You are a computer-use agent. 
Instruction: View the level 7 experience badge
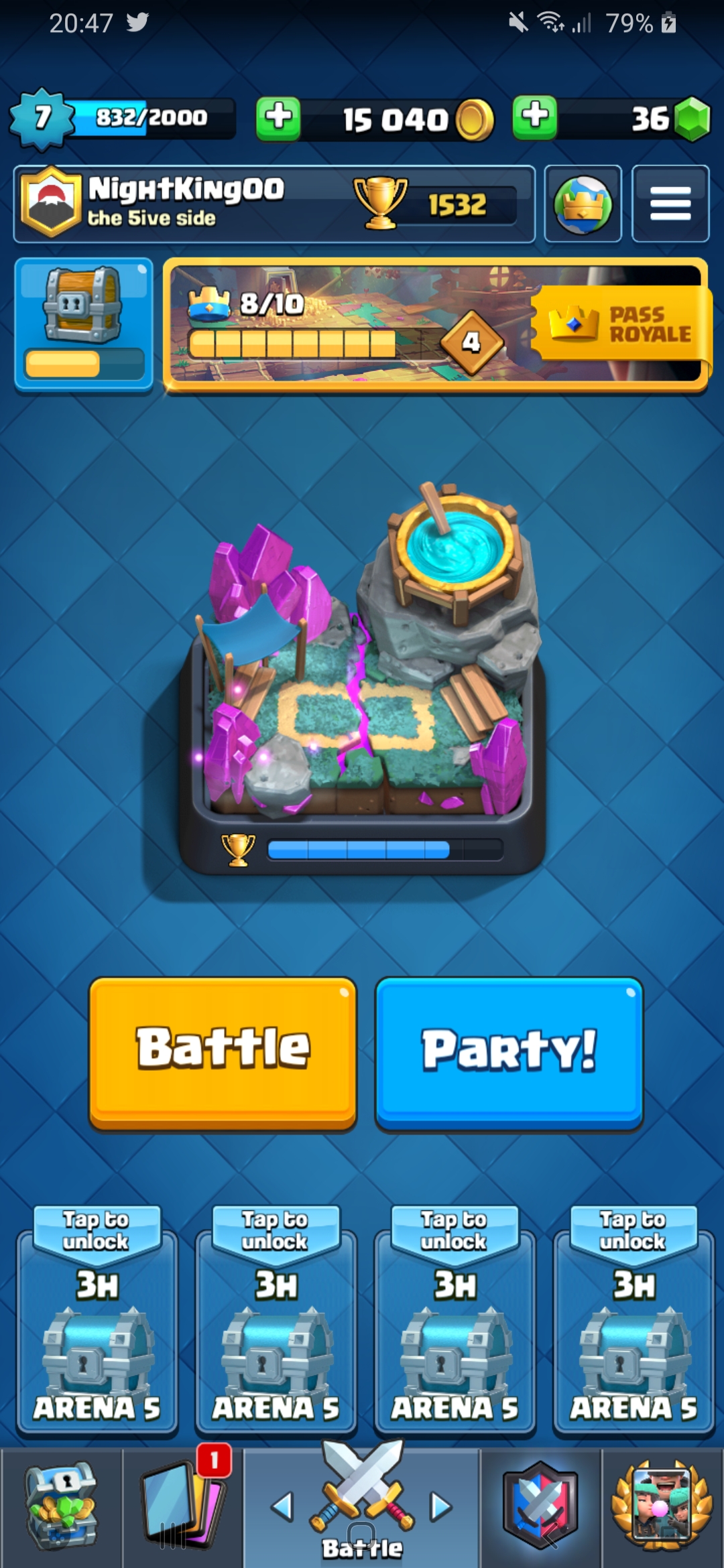point(42,118)
